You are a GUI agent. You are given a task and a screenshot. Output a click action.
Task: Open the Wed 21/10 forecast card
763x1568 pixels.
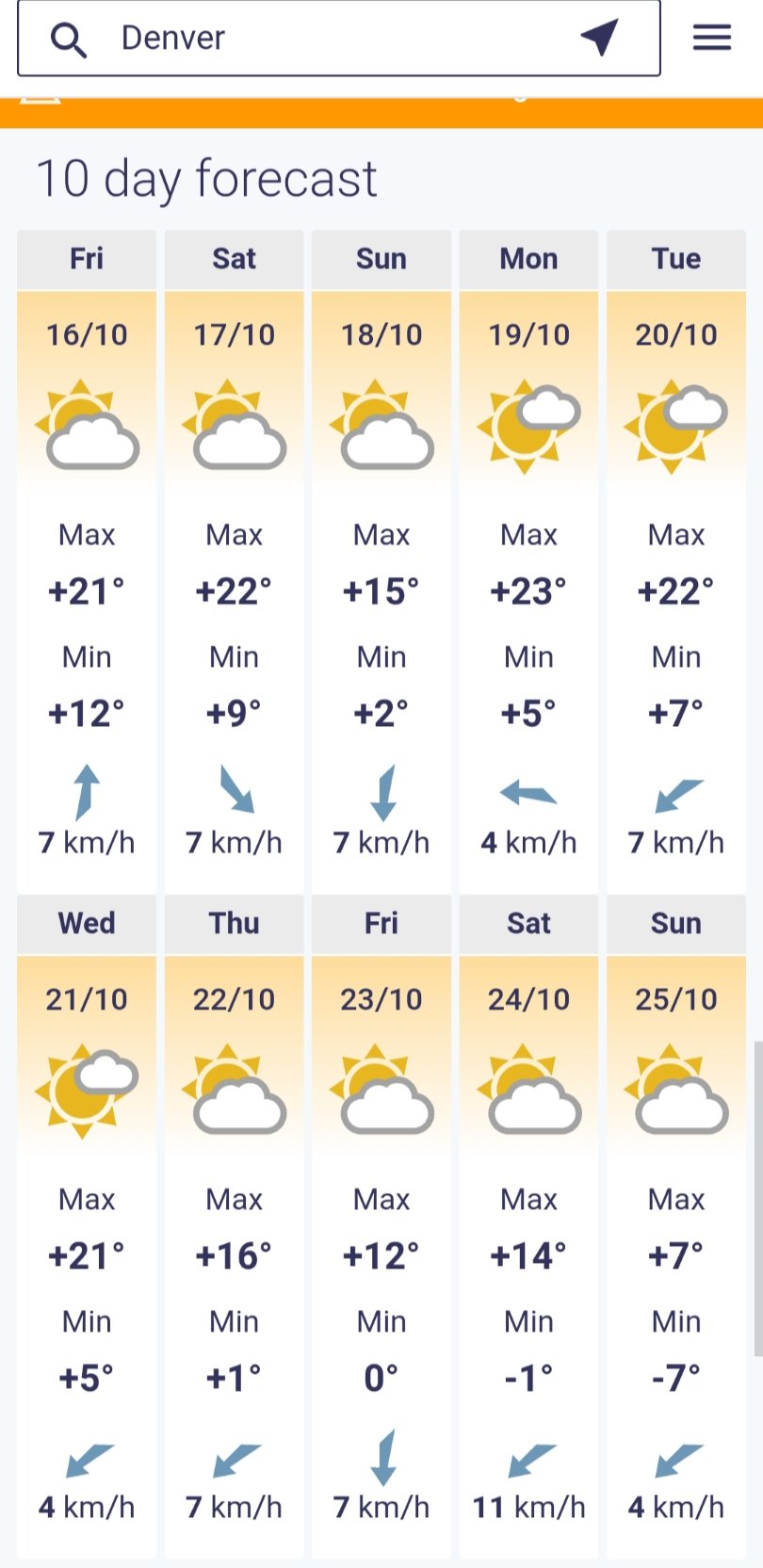[87, 1226]
